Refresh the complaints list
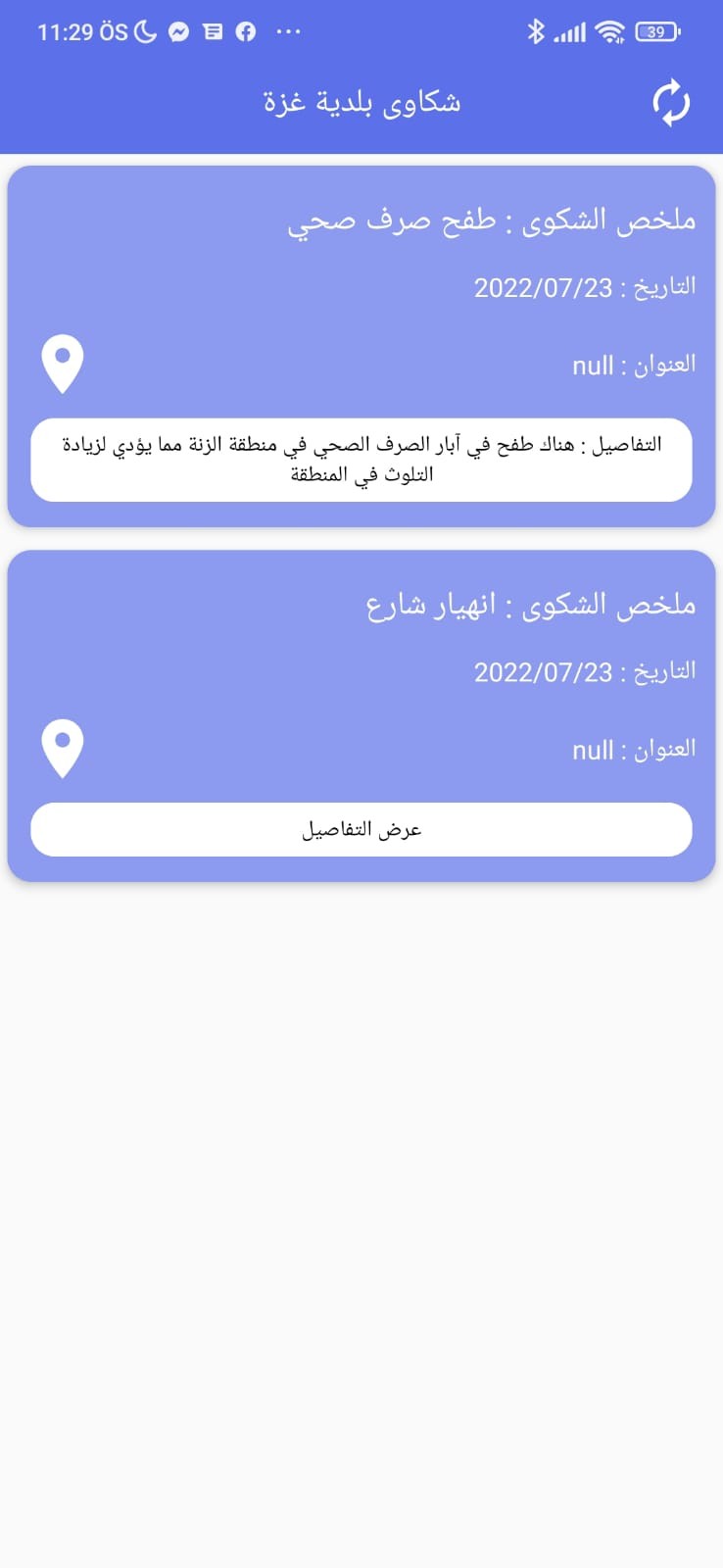Viewport: 723px width, 1568px height. (x=671, y=103)
